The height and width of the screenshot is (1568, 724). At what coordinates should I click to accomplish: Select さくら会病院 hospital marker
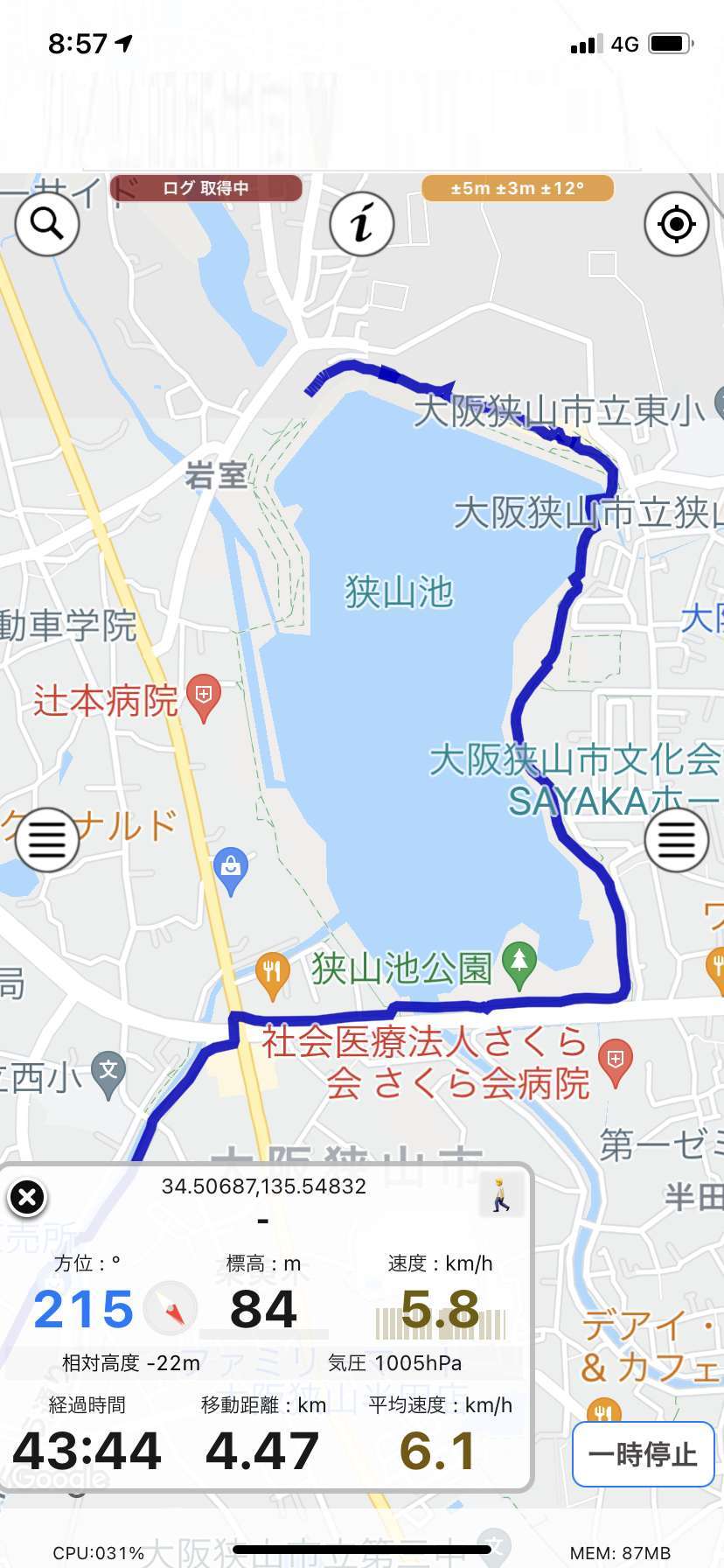(x=616, y=1062)
